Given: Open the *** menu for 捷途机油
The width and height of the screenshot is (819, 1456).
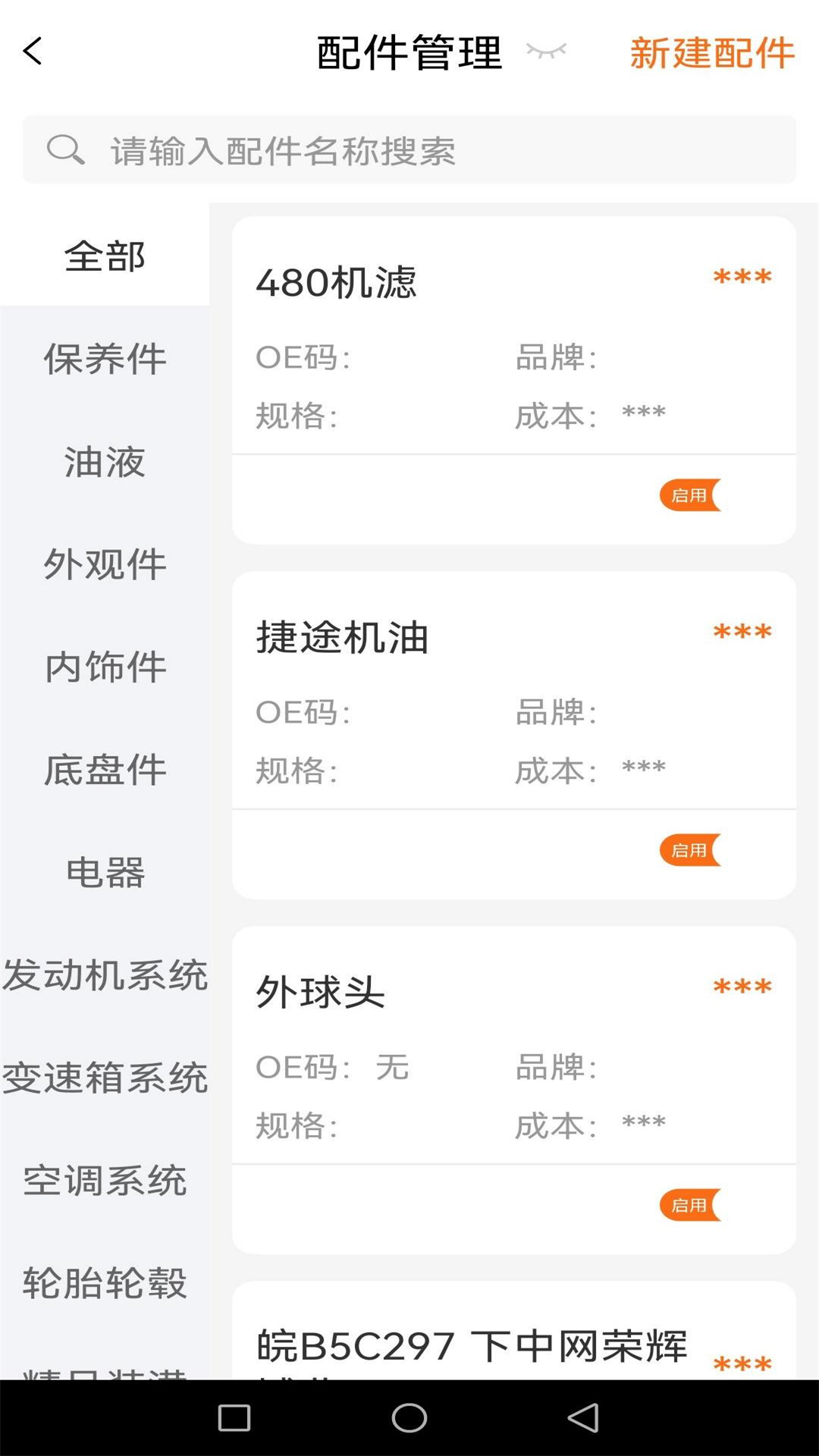Looking at the screenshot, I should pyautogui.click(x=741, y=632).
